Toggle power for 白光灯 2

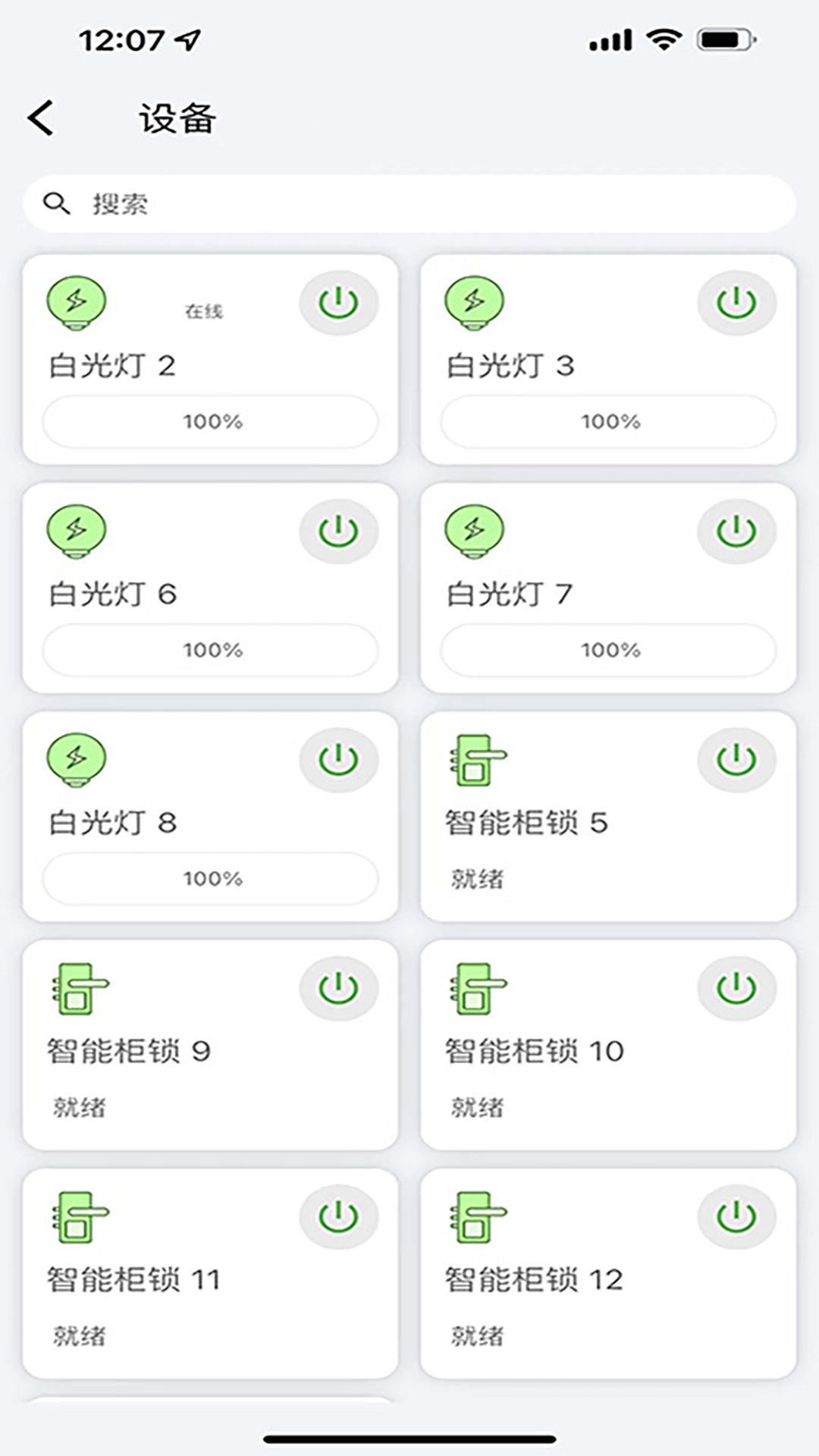click(338, 303)
